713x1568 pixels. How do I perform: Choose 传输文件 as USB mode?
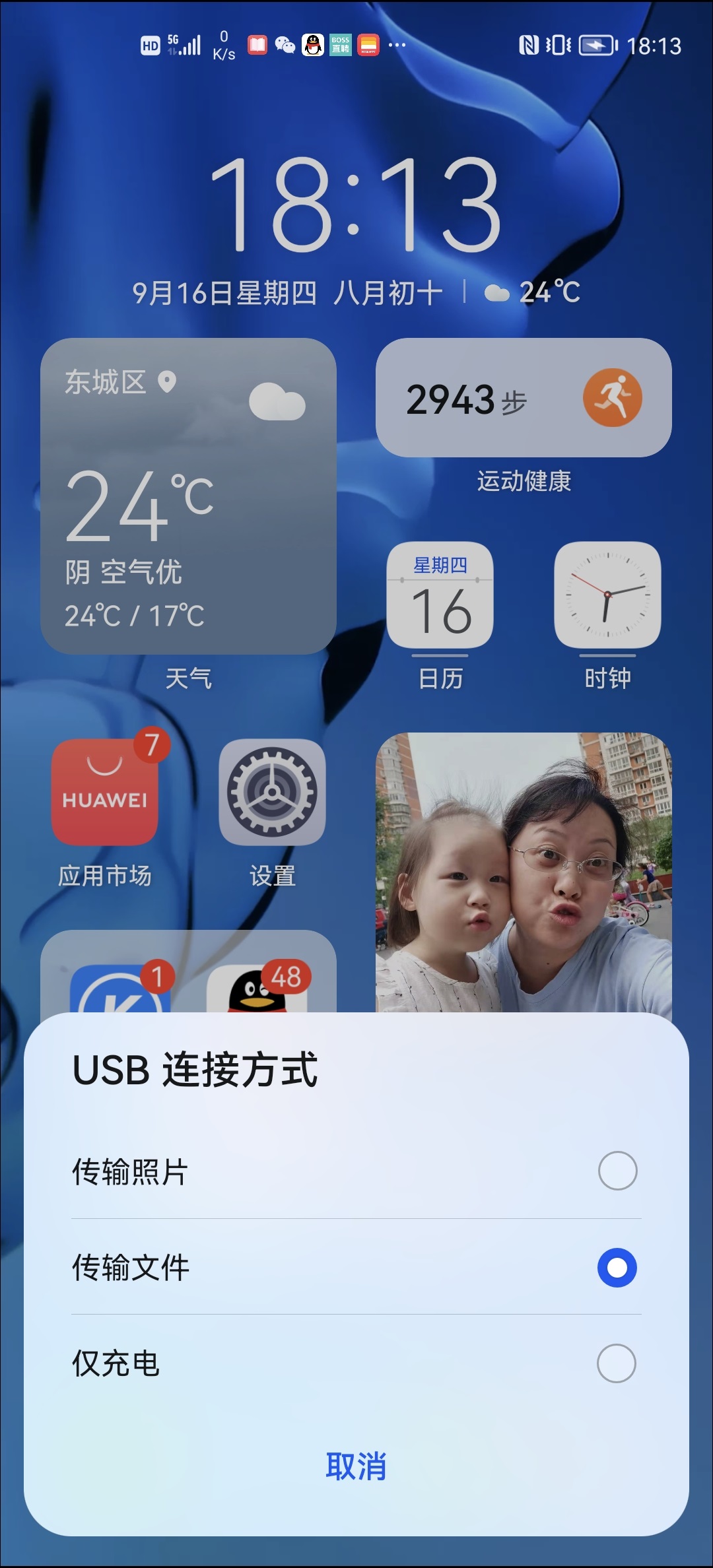click(356, 1267)
